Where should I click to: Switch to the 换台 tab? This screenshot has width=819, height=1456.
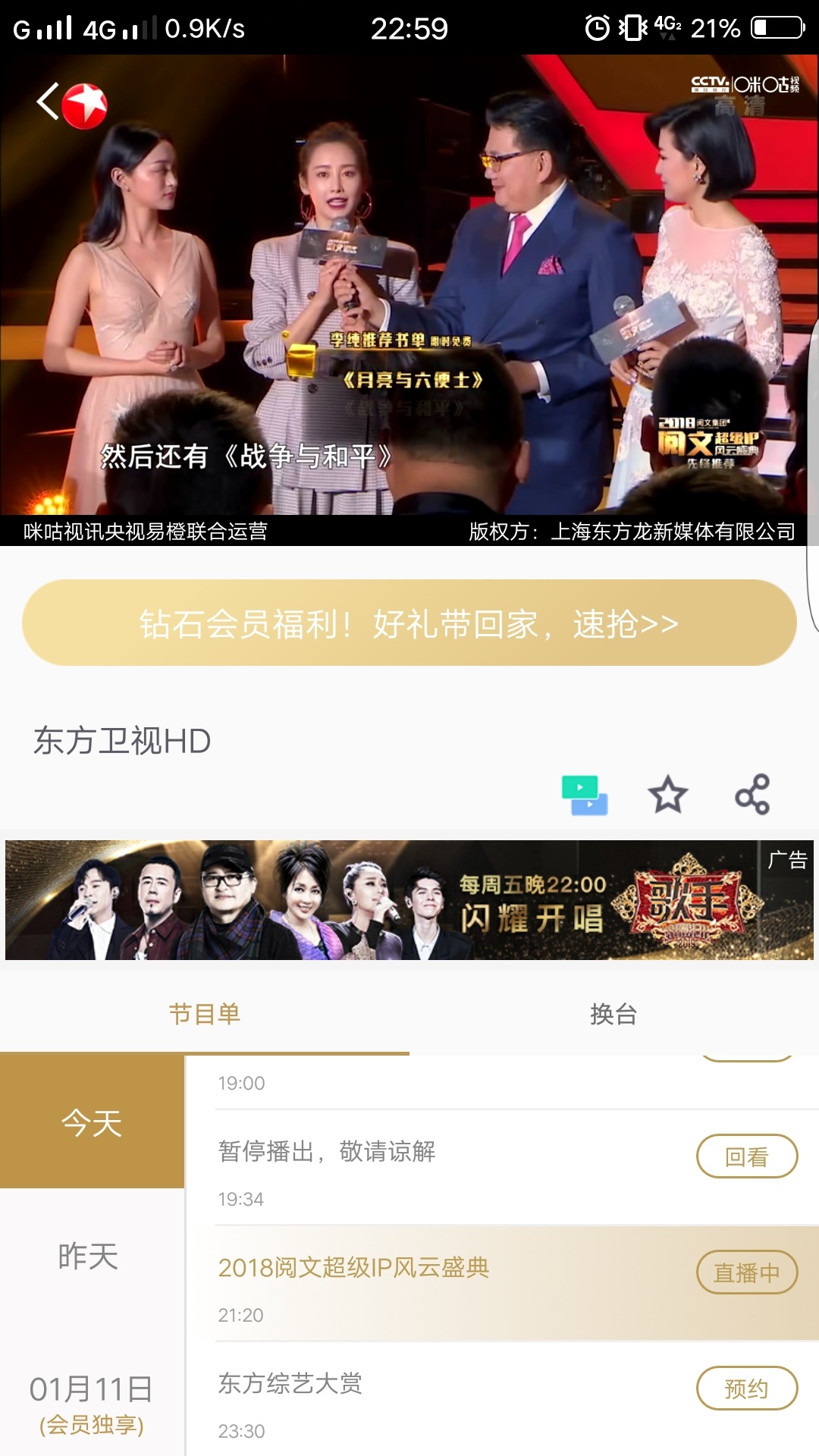(x=613, y=1014)
